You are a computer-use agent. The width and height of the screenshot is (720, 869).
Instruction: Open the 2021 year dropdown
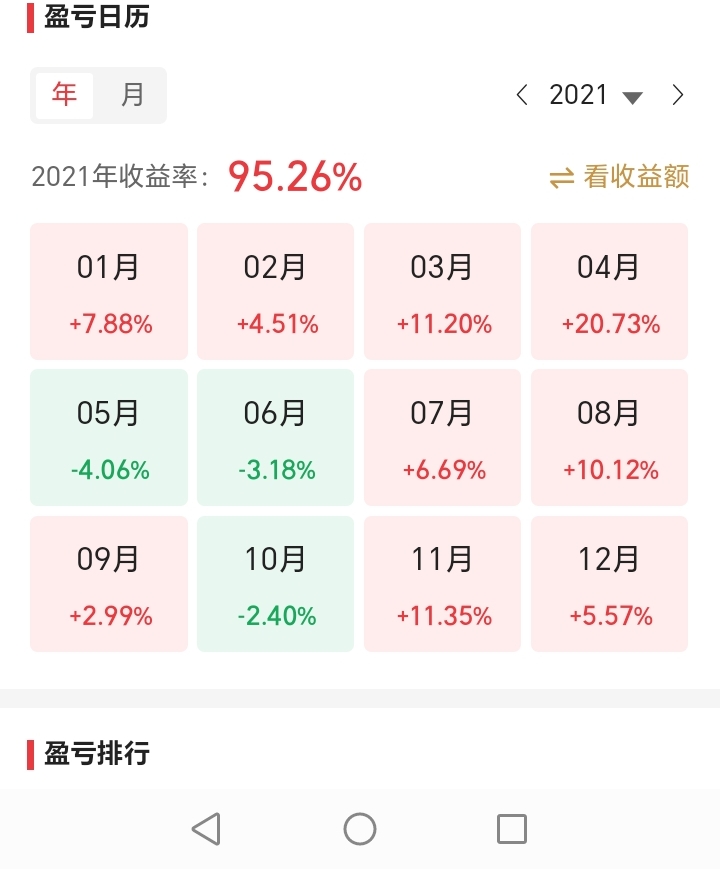pos(595,95)
